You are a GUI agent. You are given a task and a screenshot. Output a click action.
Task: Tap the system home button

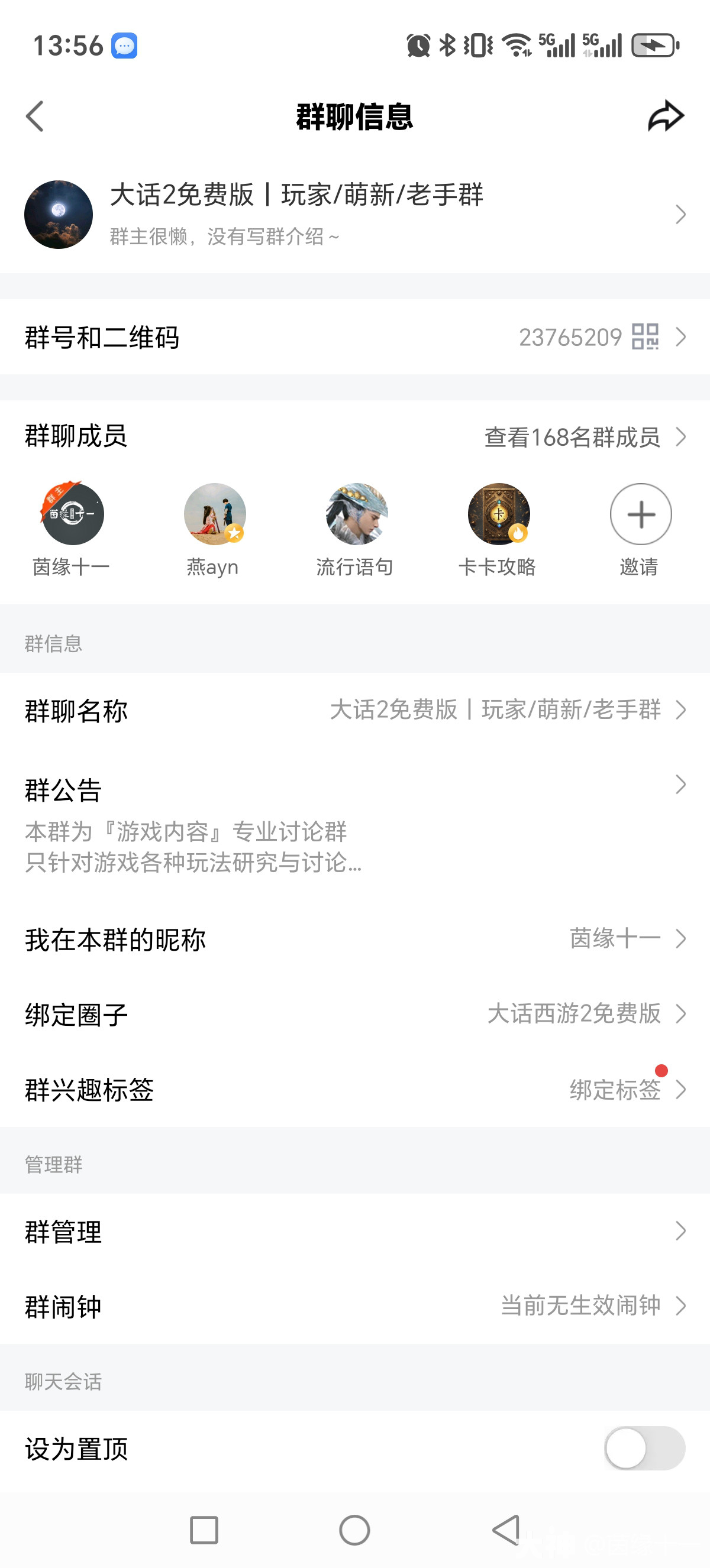tap(354, 1530)
